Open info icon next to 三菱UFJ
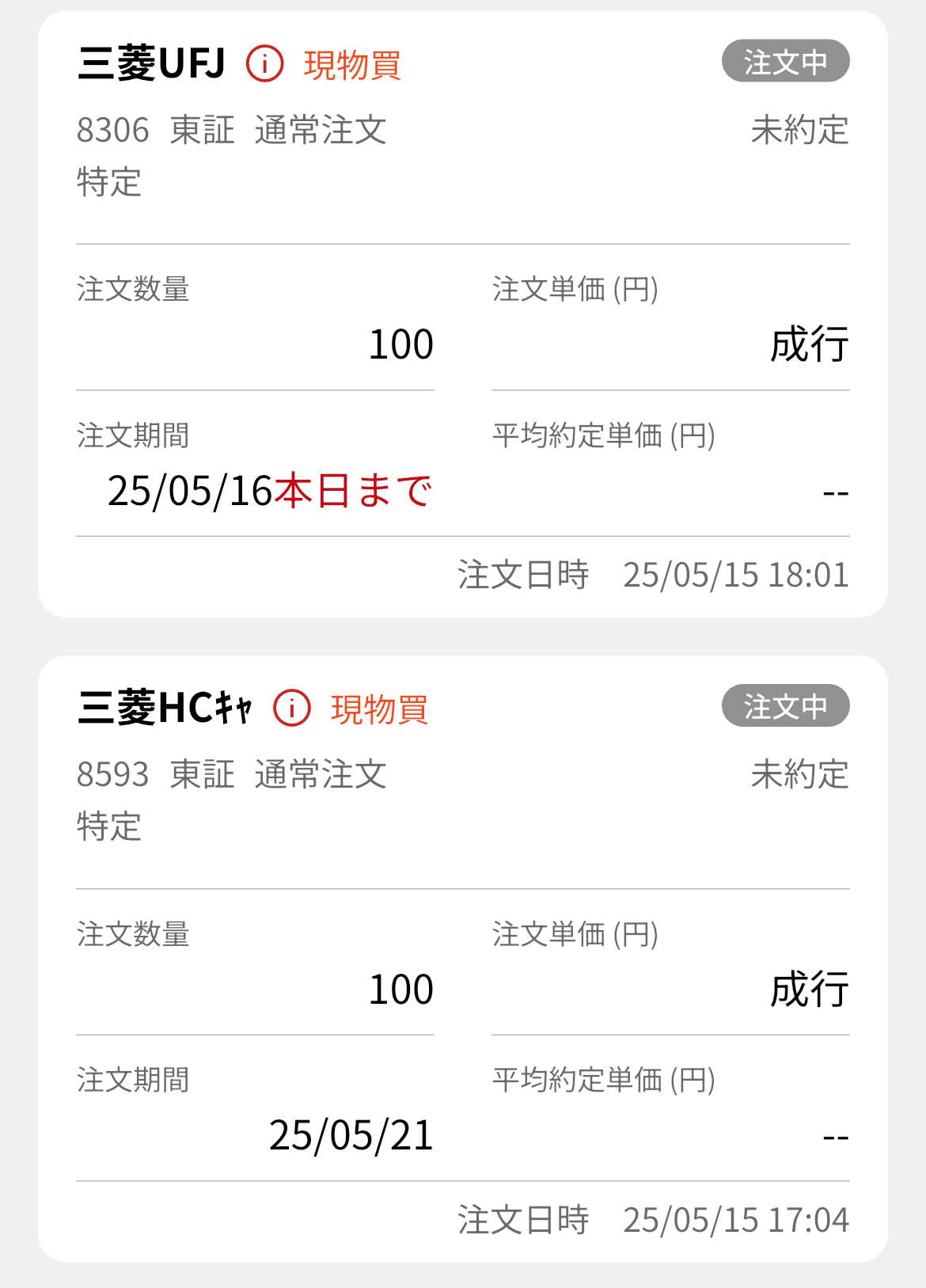 pos(264,63)
